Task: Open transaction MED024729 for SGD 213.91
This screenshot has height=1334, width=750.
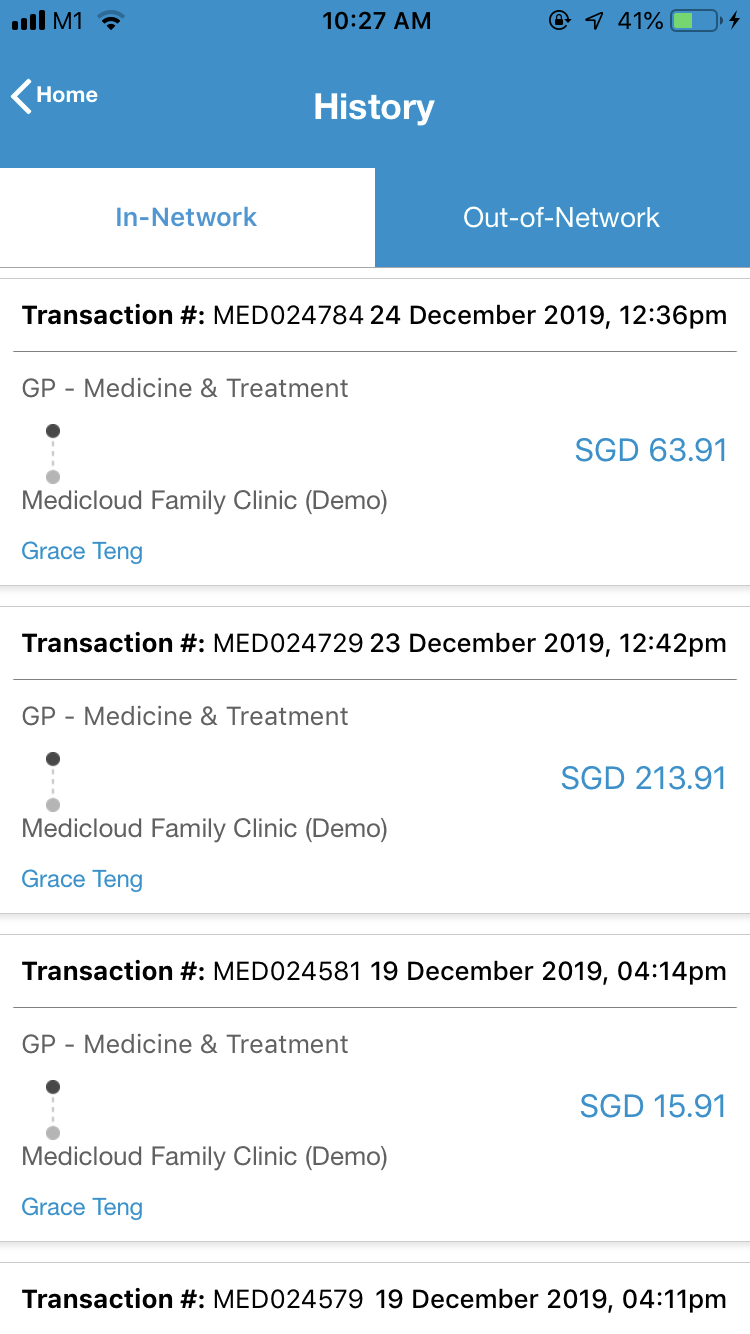Action: pos(375,760)
